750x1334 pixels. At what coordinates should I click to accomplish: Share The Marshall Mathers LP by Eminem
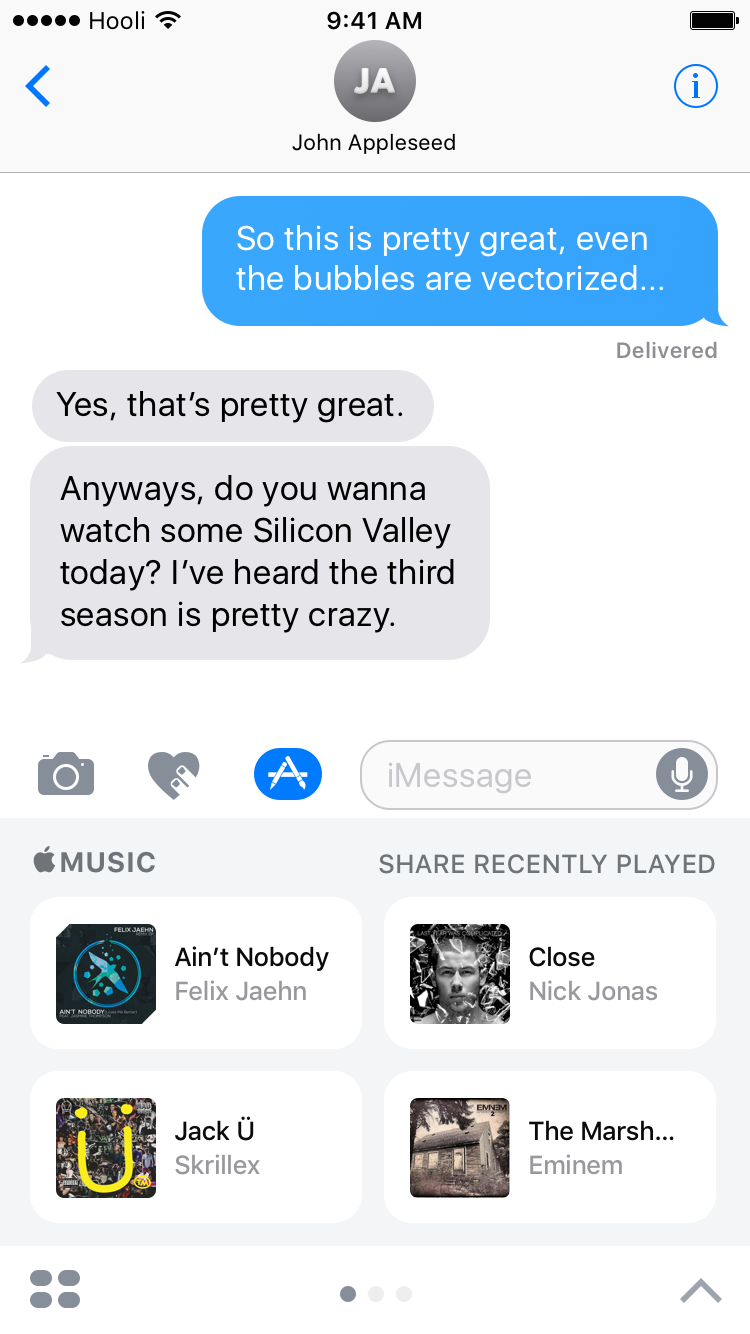[x=550, y=1147]
